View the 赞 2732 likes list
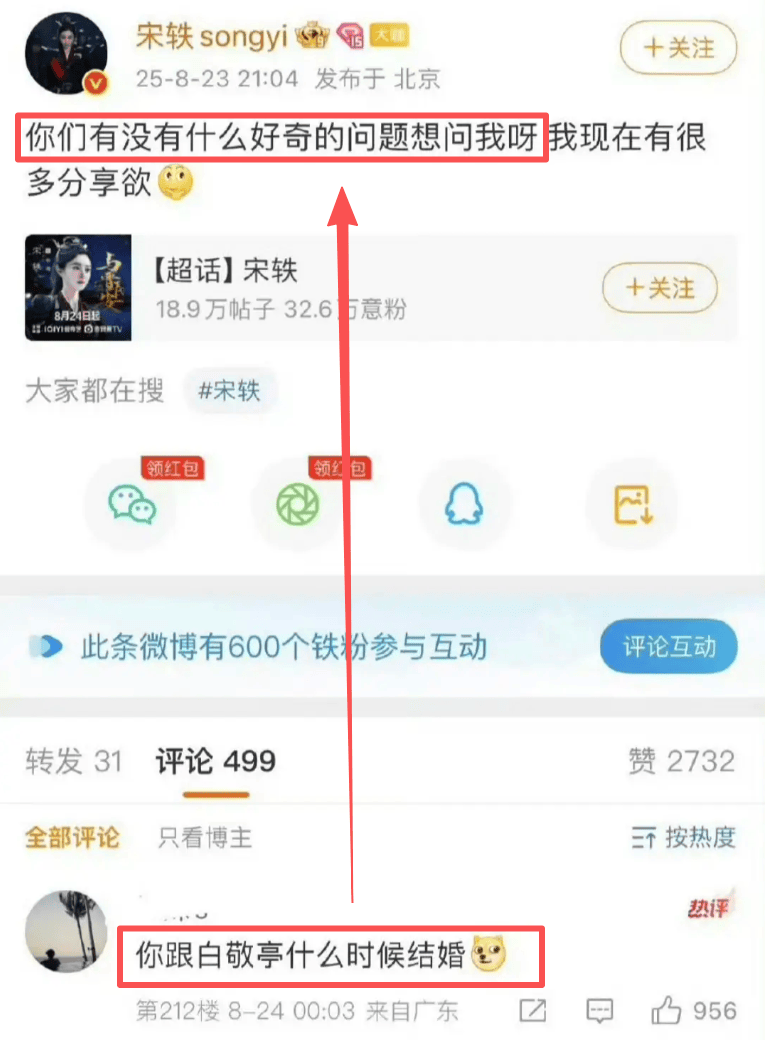Viewport: 765px width, 1044px height. [x=681, y=761]
